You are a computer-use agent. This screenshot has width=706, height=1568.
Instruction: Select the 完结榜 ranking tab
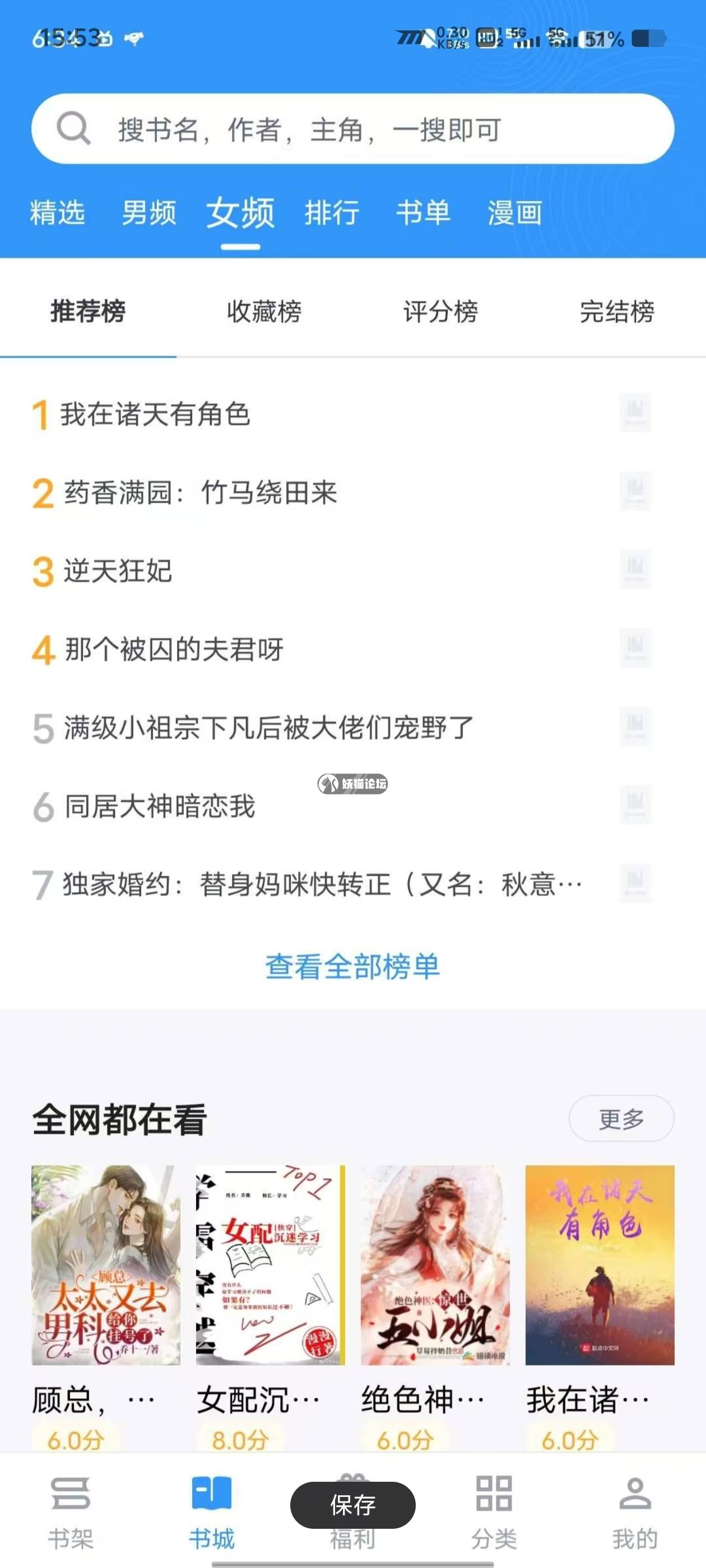(616, 312)
